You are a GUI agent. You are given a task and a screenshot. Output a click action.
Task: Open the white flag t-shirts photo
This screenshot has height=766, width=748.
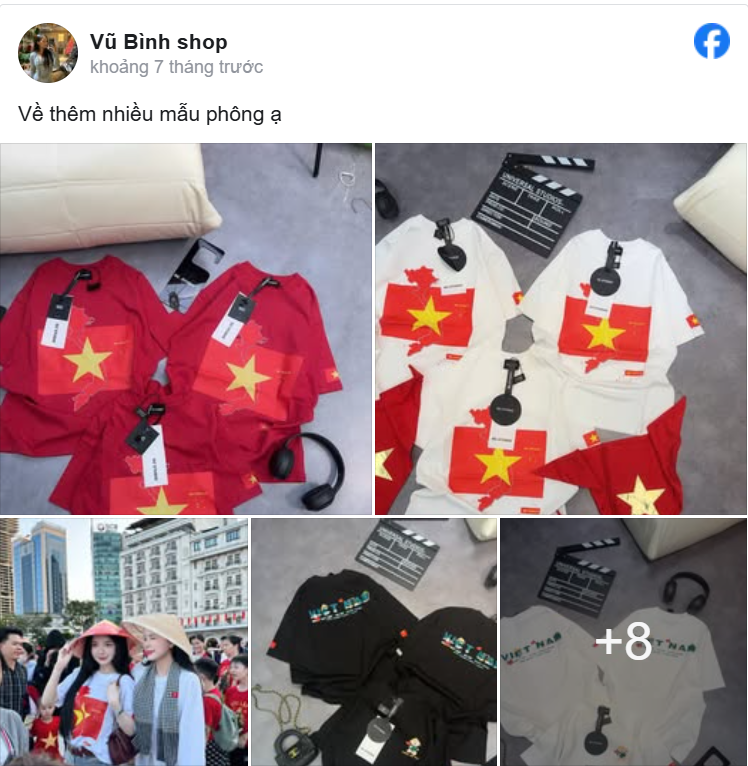coord(560,329)
